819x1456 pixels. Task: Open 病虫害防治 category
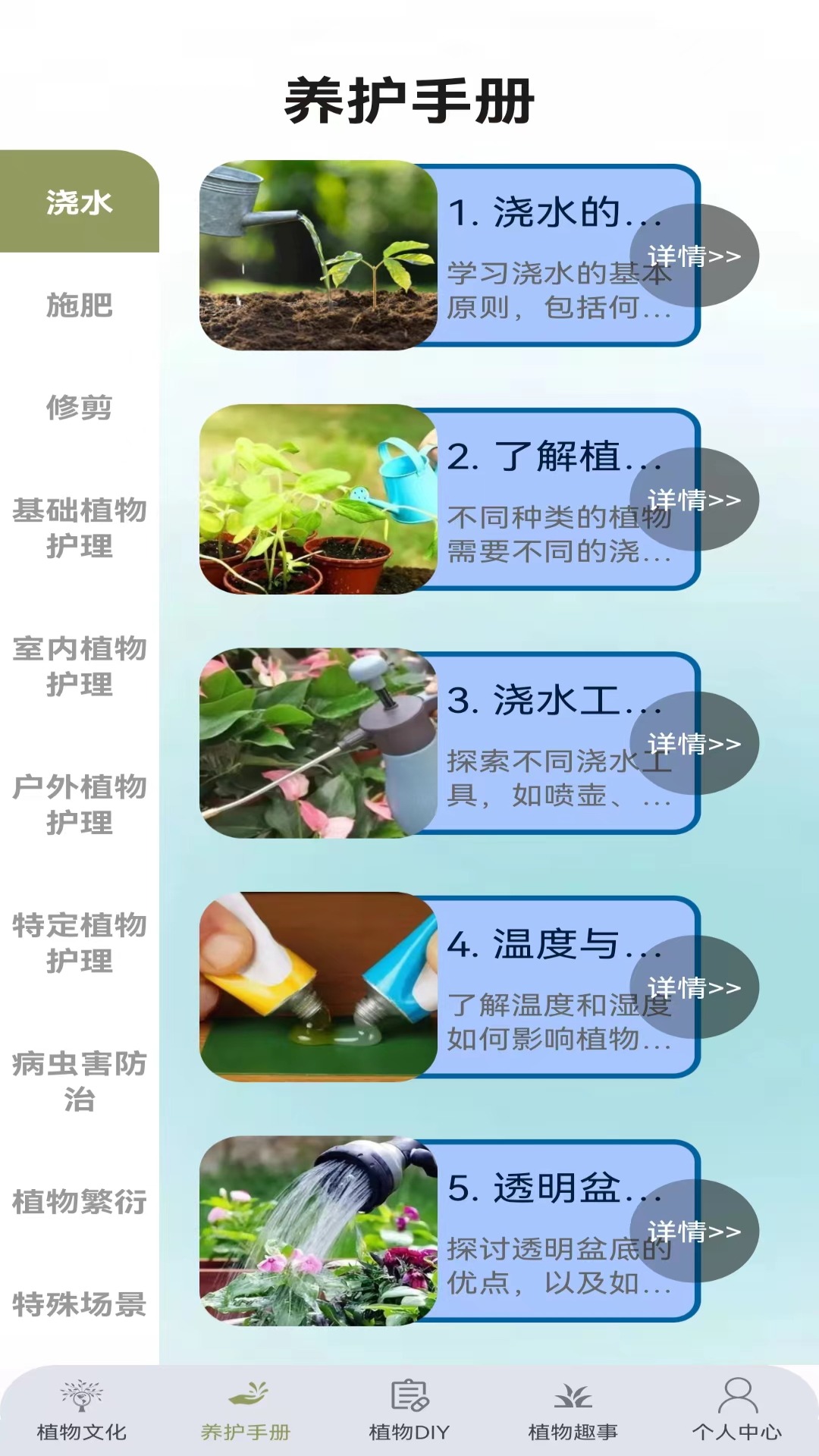click(x=80, y=1081)
